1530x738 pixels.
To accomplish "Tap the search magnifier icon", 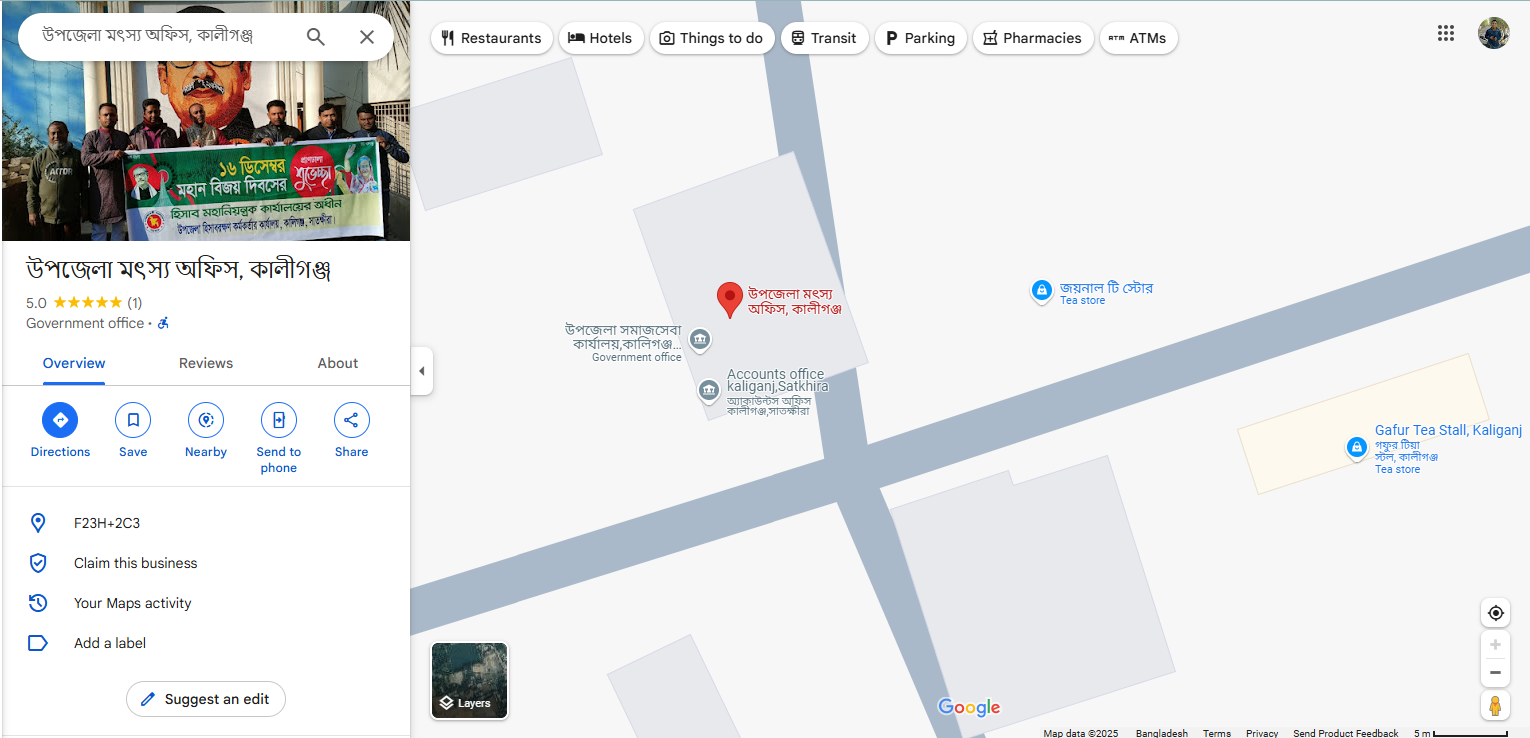I will click(316, 37).
